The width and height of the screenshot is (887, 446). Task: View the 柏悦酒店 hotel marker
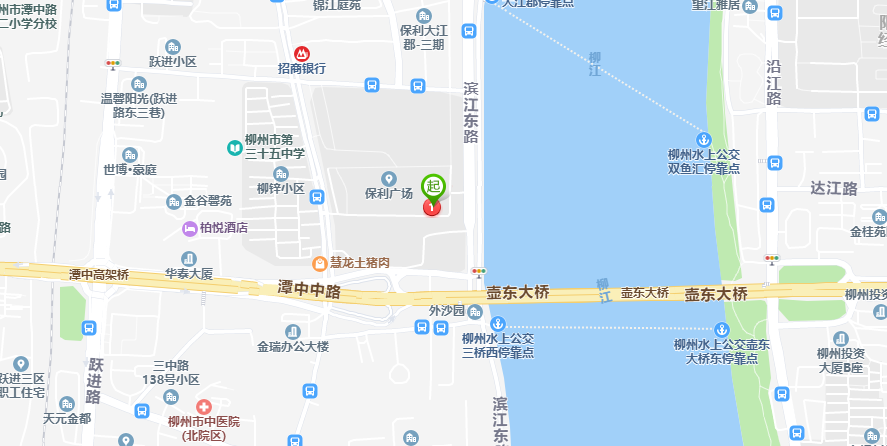click(189, 228)
